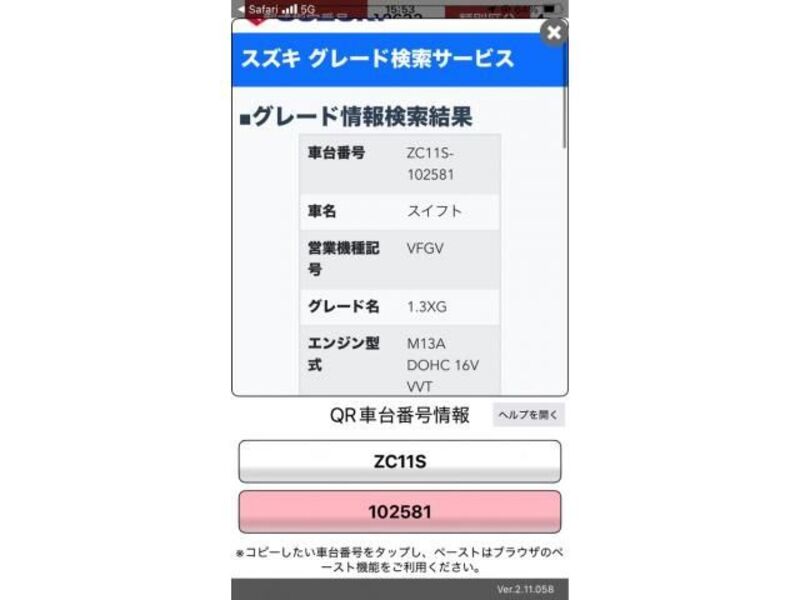
Task: Open the ヘルプを開く help button
Action: (x=528, y=414)
